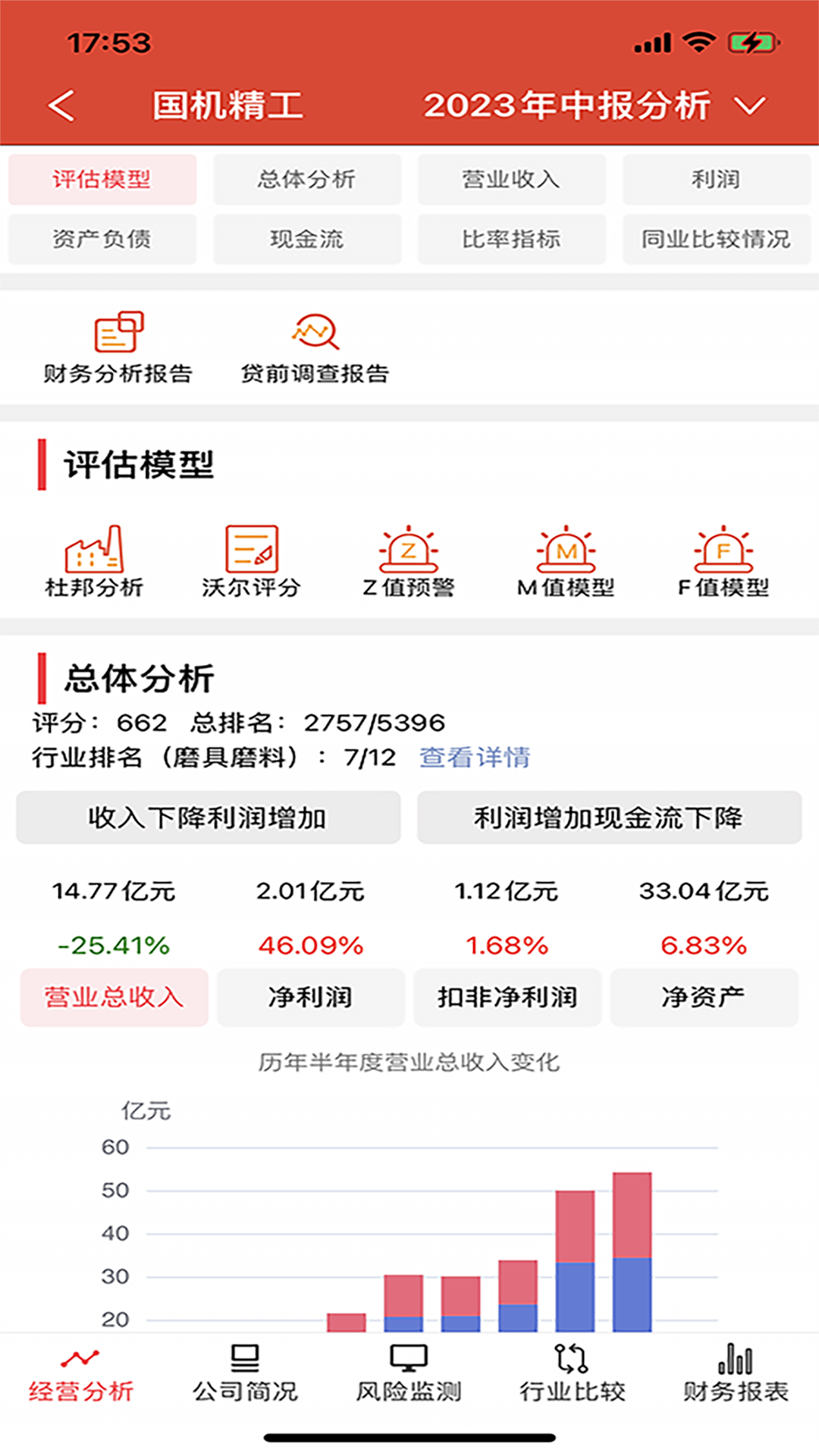Open the Z值预警 warning model
Viewport: 819px width, 1456px height.
[409, 560]
